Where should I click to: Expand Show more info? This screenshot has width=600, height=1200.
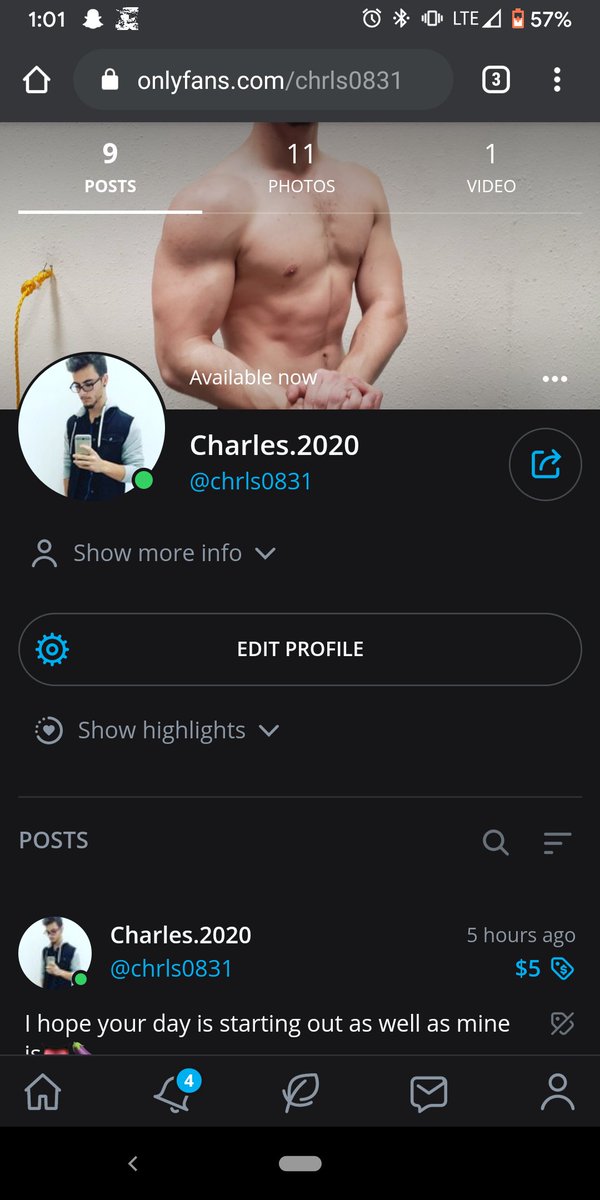[154, 553]
